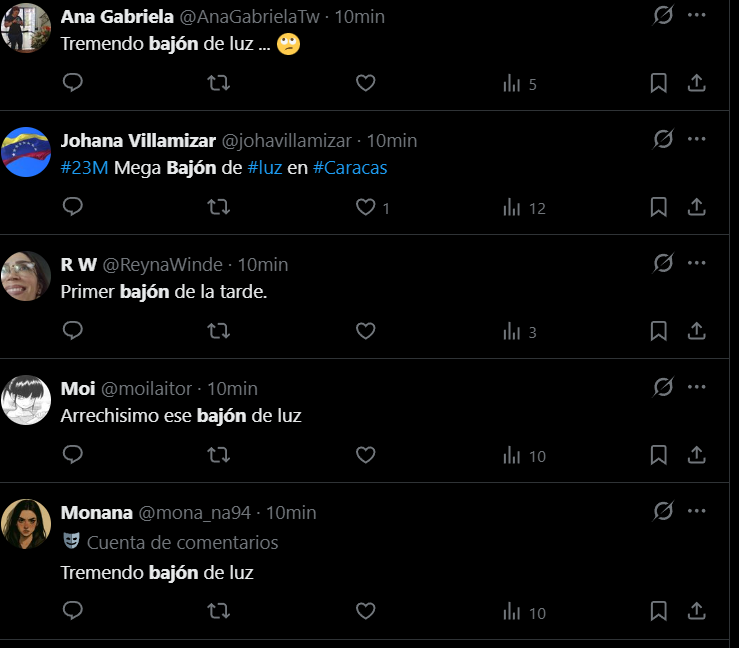Viewport: 739px width, 648px height.
Task: Open the #Caracas hashtag link
Action: (x=350, y=168)
